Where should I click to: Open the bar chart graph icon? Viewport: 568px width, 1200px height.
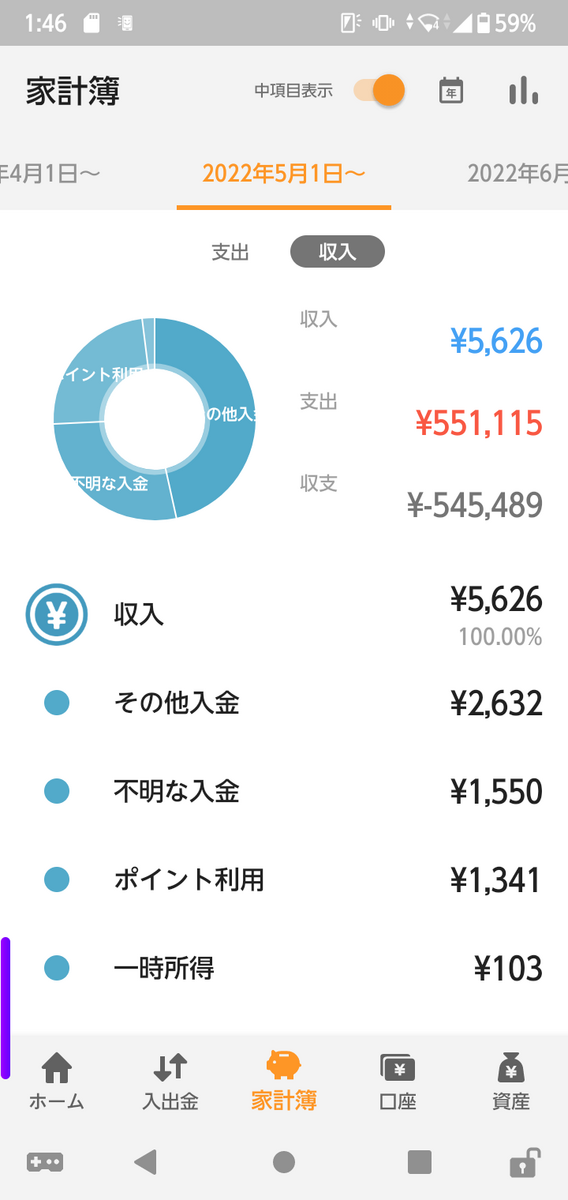click(x=523, y=91)
